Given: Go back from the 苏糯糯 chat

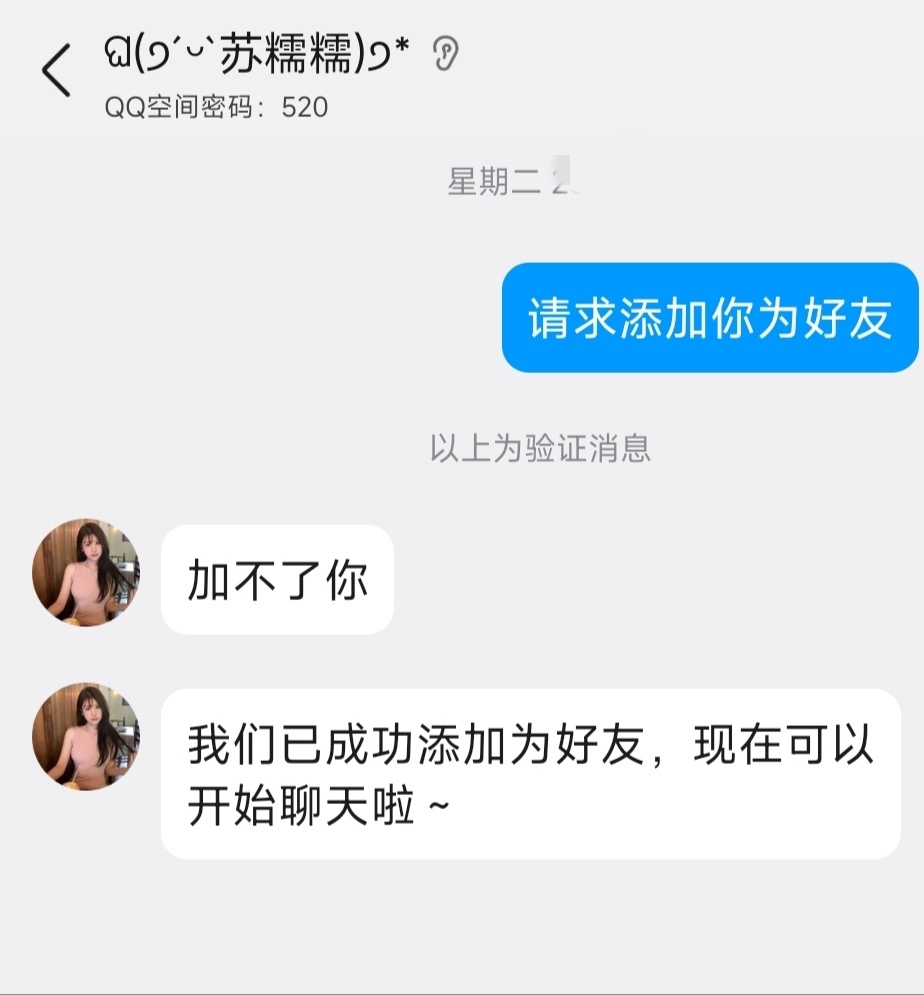Looking at the screenshot, I should pyautogui.click(x=56, y=72).
